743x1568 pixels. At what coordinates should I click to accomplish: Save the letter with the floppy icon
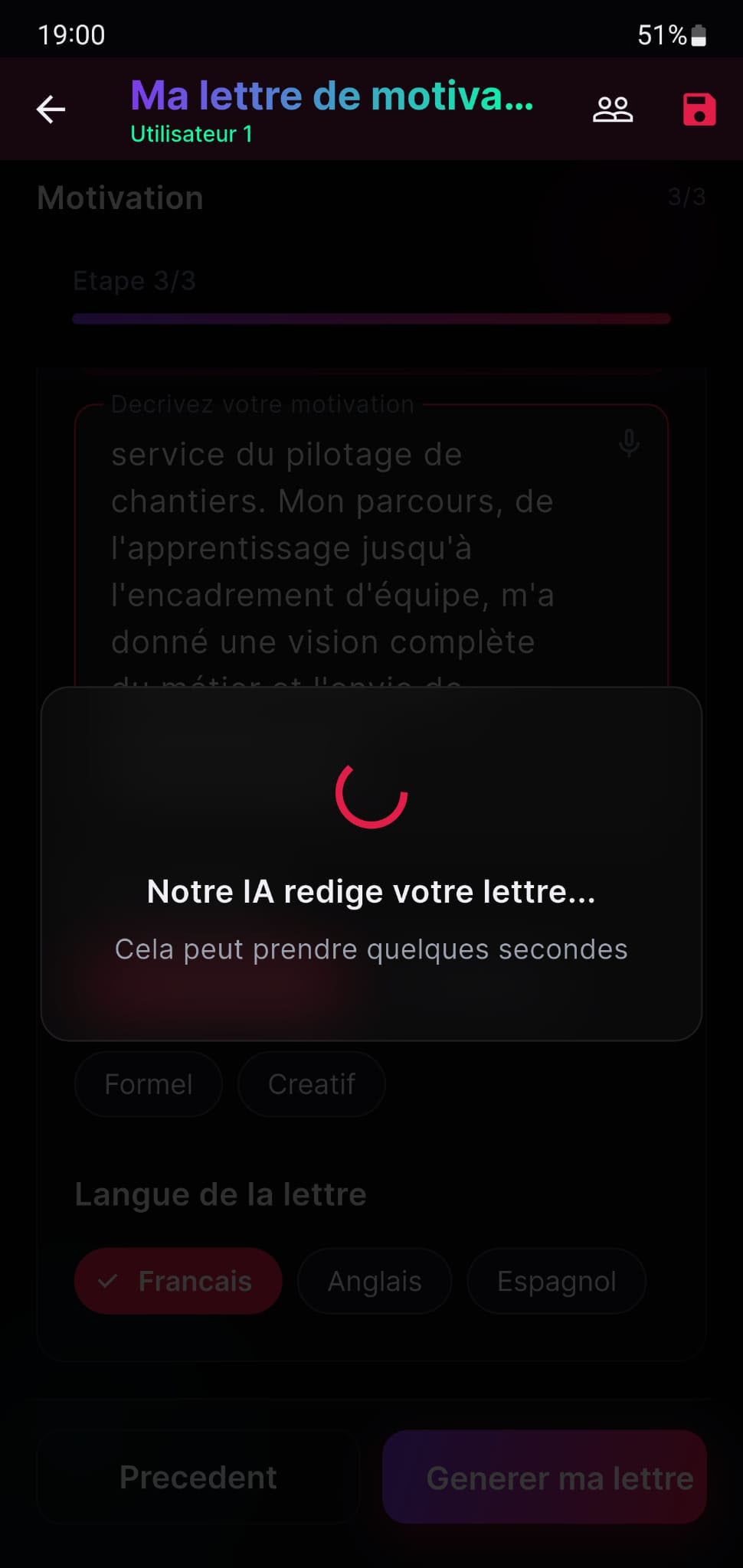699,109
